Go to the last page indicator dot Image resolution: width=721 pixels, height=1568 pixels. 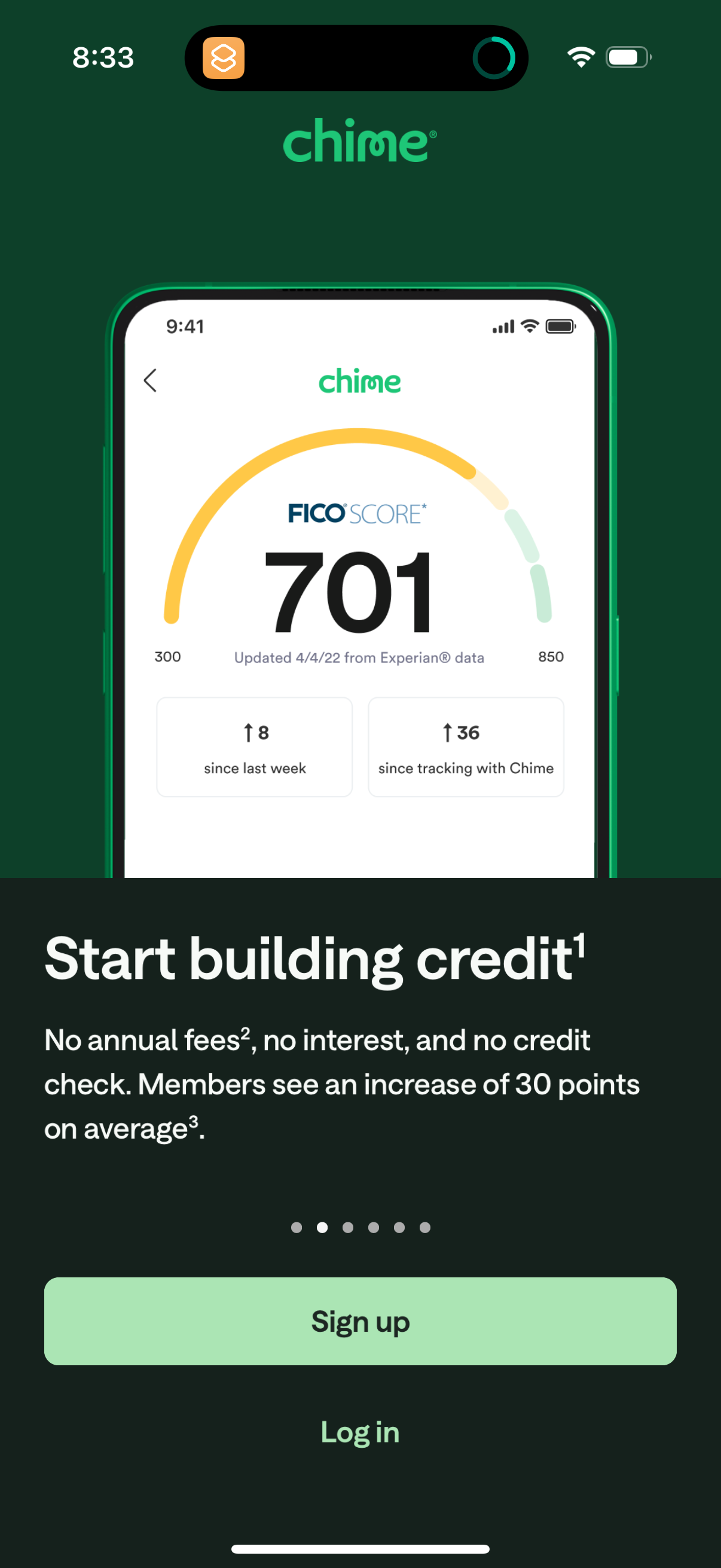(x=424, y=1227)
